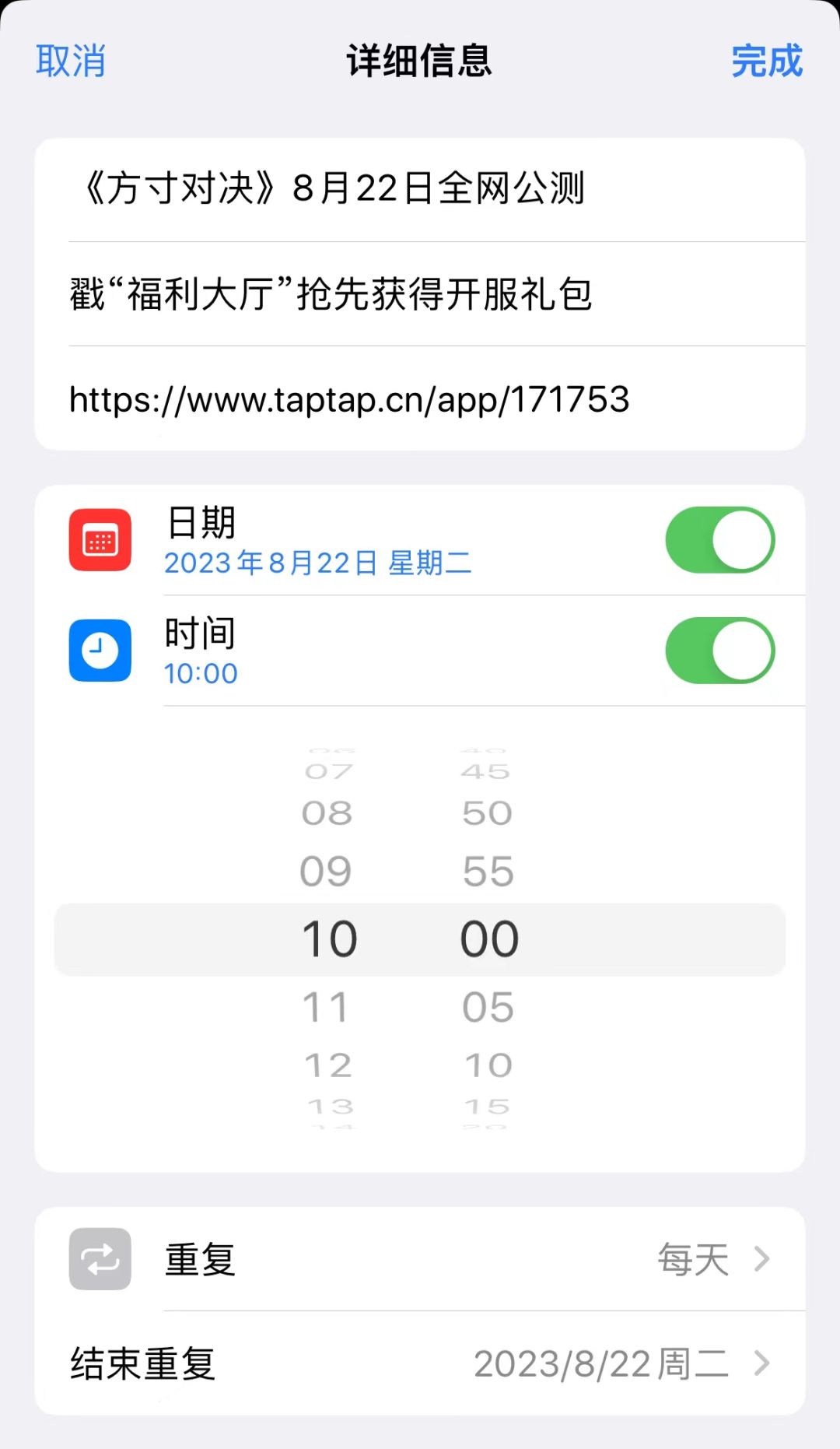The height and width of the screenshot is (1449, 840).
Task: Tap the blue 2023年8月22日 date text
Action: pos(318,565)
